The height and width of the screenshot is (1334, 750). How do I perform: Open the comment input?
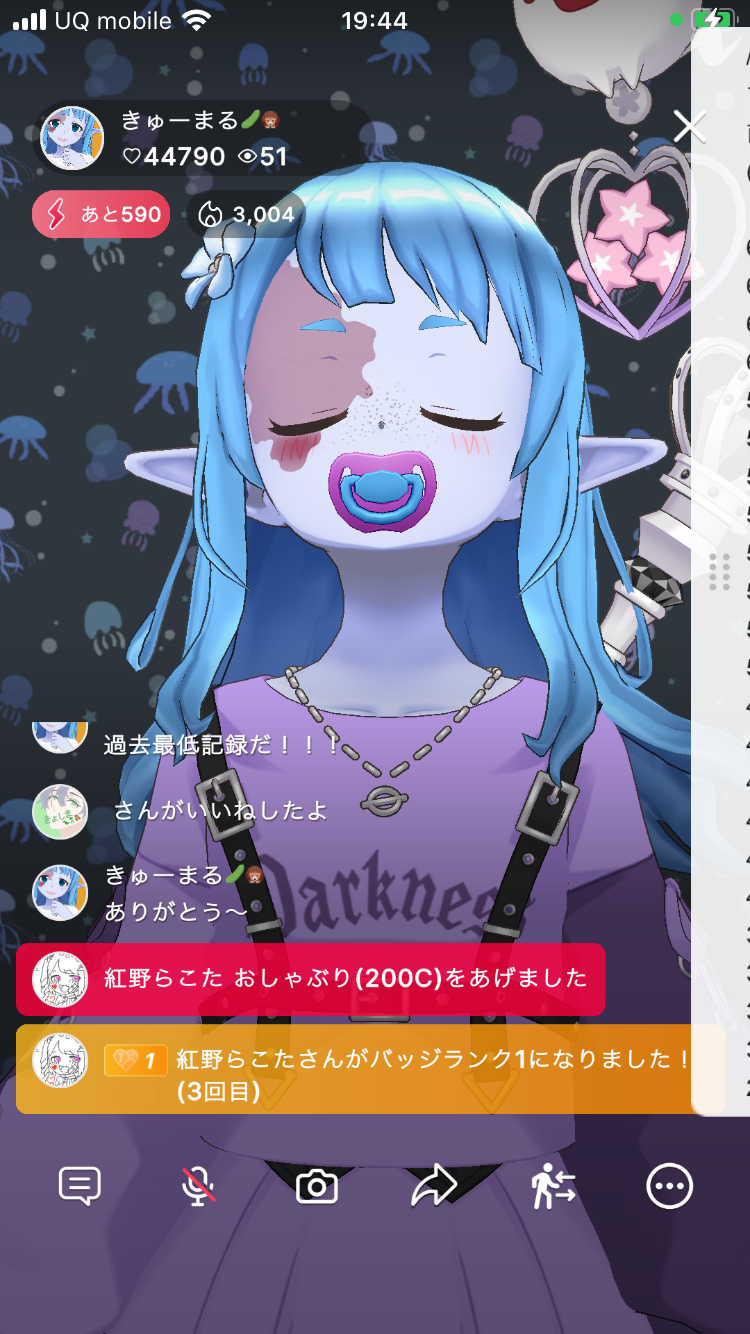[80, 1186]
